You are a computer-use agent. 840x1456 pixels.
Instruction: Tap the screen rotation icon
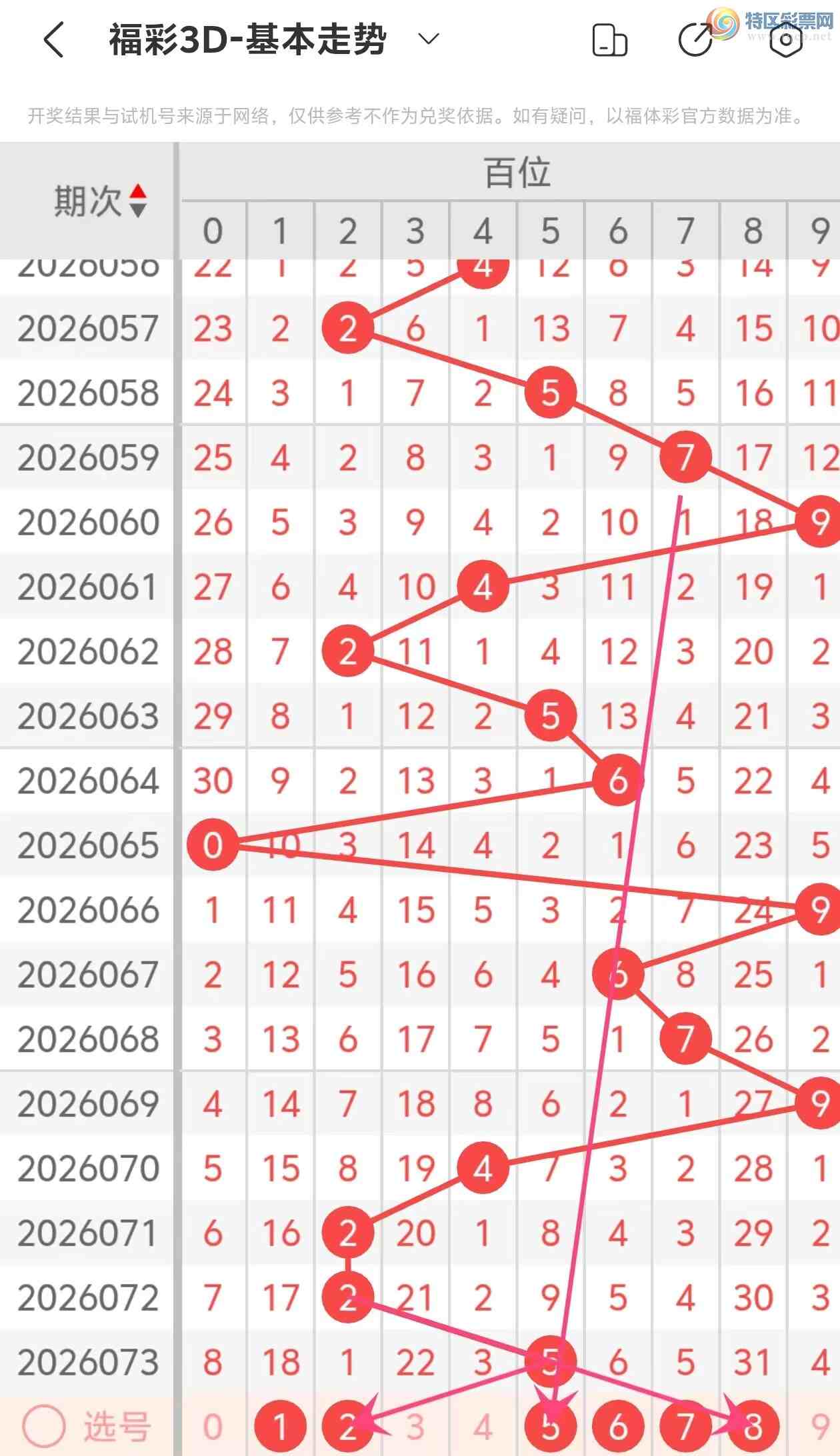click(609, 40)
